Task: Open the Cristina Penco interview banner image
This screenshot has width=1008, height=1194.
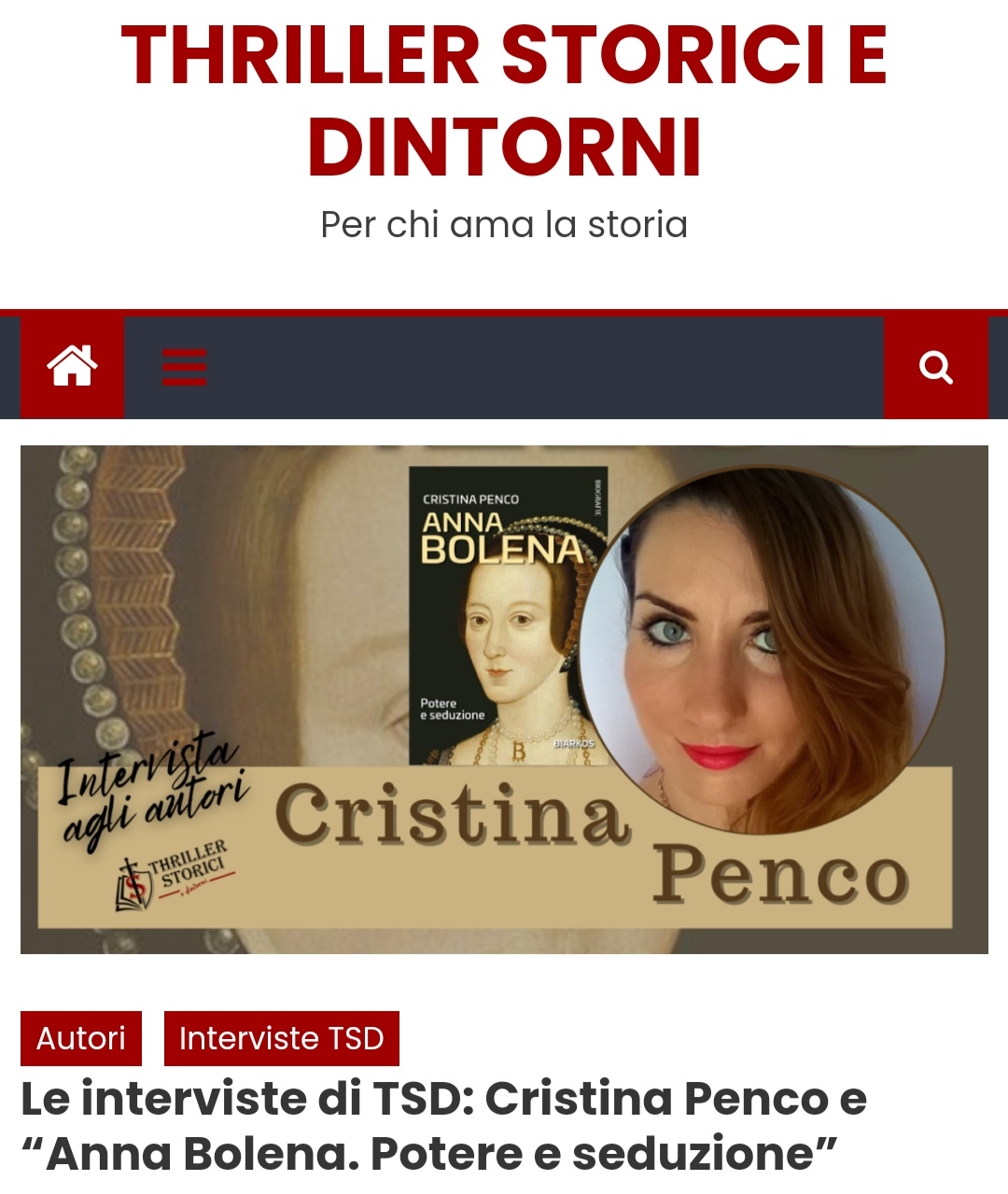Action: pos(504,699)
